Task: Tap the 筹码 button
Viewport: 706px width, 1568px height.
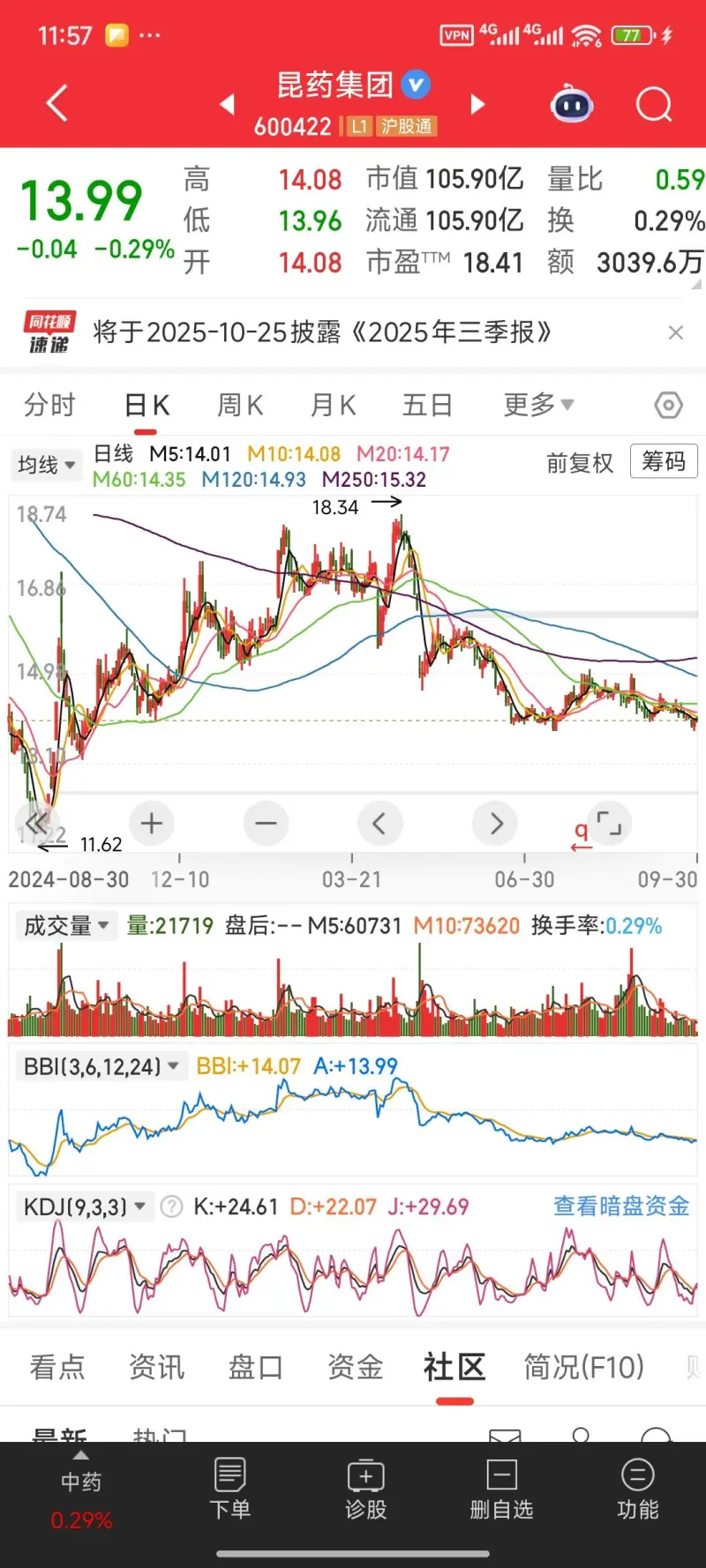Action: [664, 461]
